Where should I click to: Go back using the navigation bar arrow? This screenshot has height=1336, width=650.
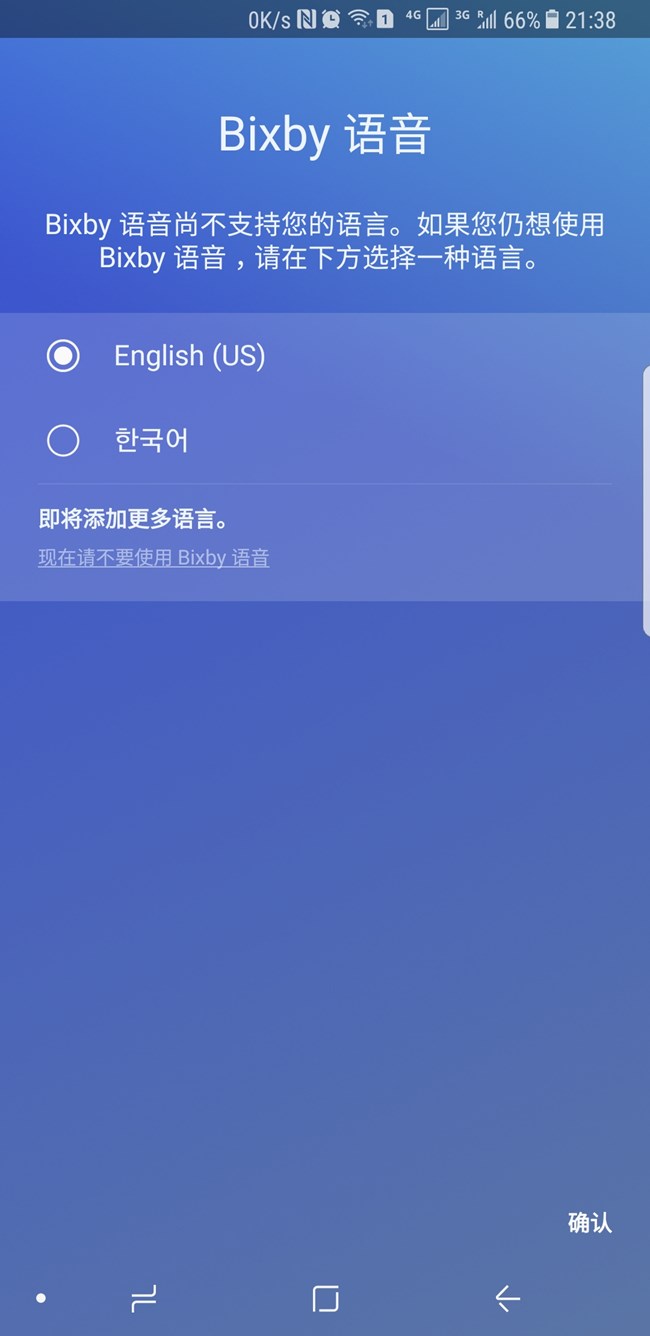pos(507,1298)
